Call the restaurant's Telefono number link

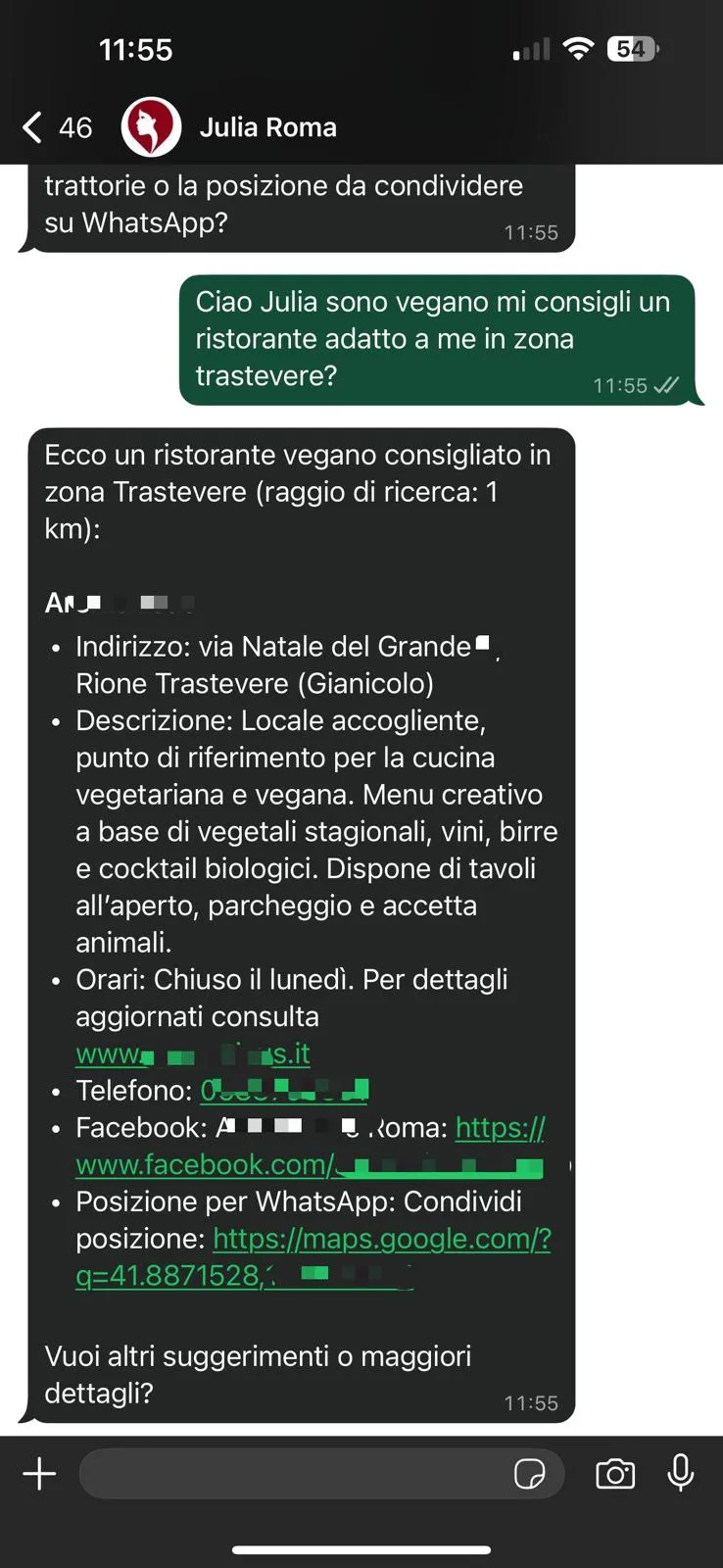tap(284, 1091)
